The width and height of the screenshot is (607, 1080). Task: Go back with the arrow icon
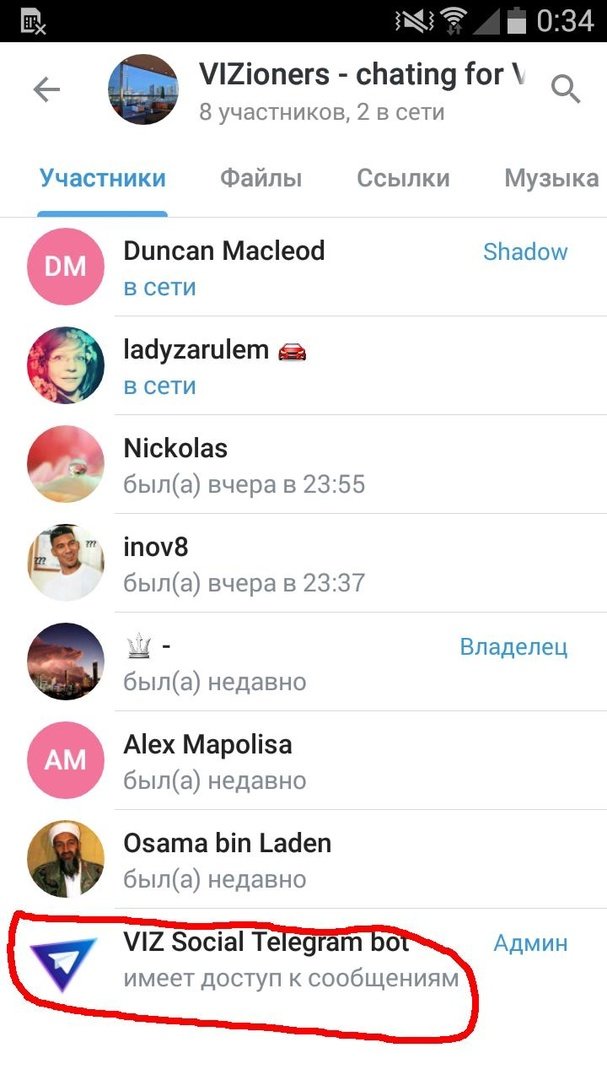coord(47,90)
